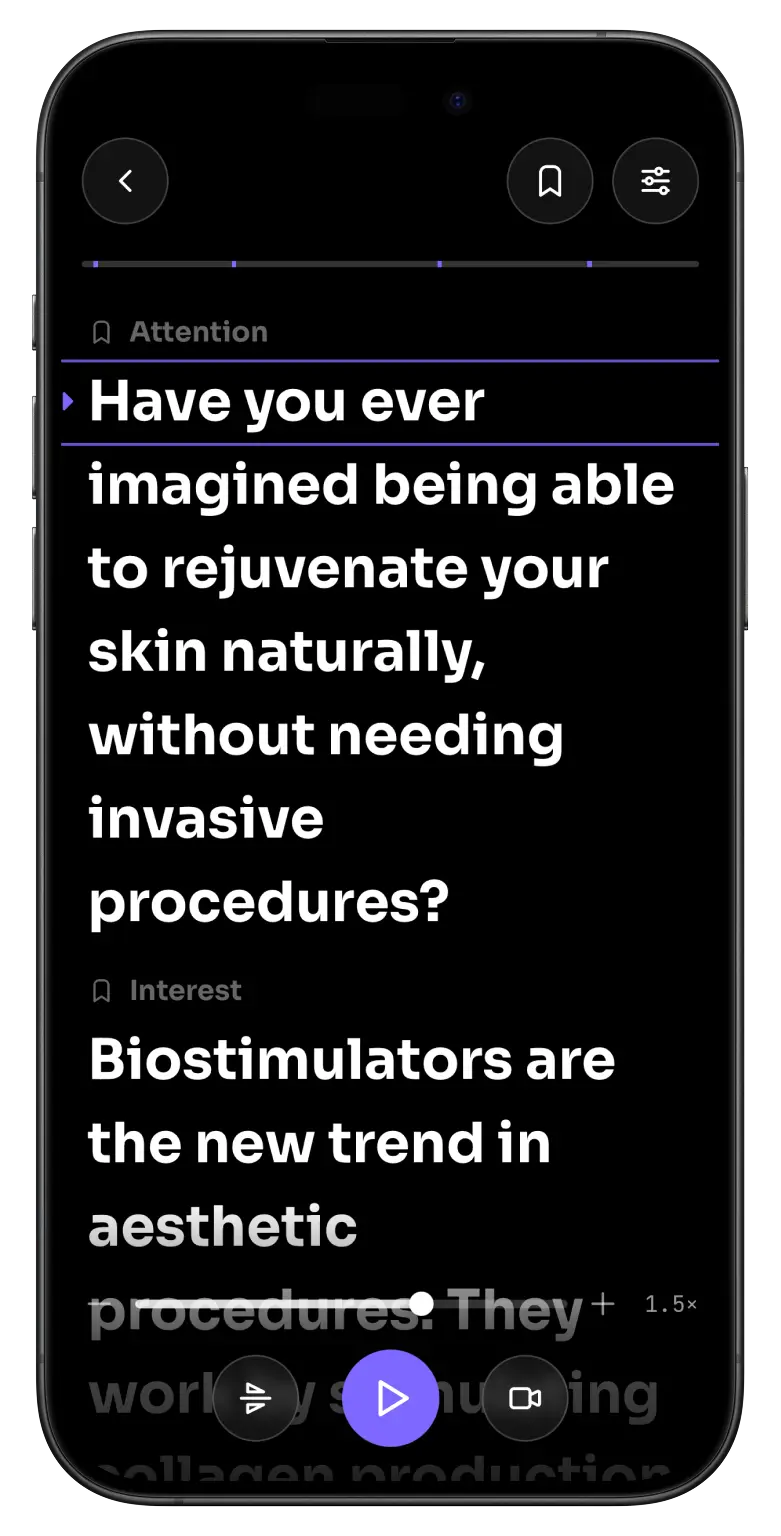Tap the script progress bar at top
The image size is (781, 1536).
tap(390, 264)
